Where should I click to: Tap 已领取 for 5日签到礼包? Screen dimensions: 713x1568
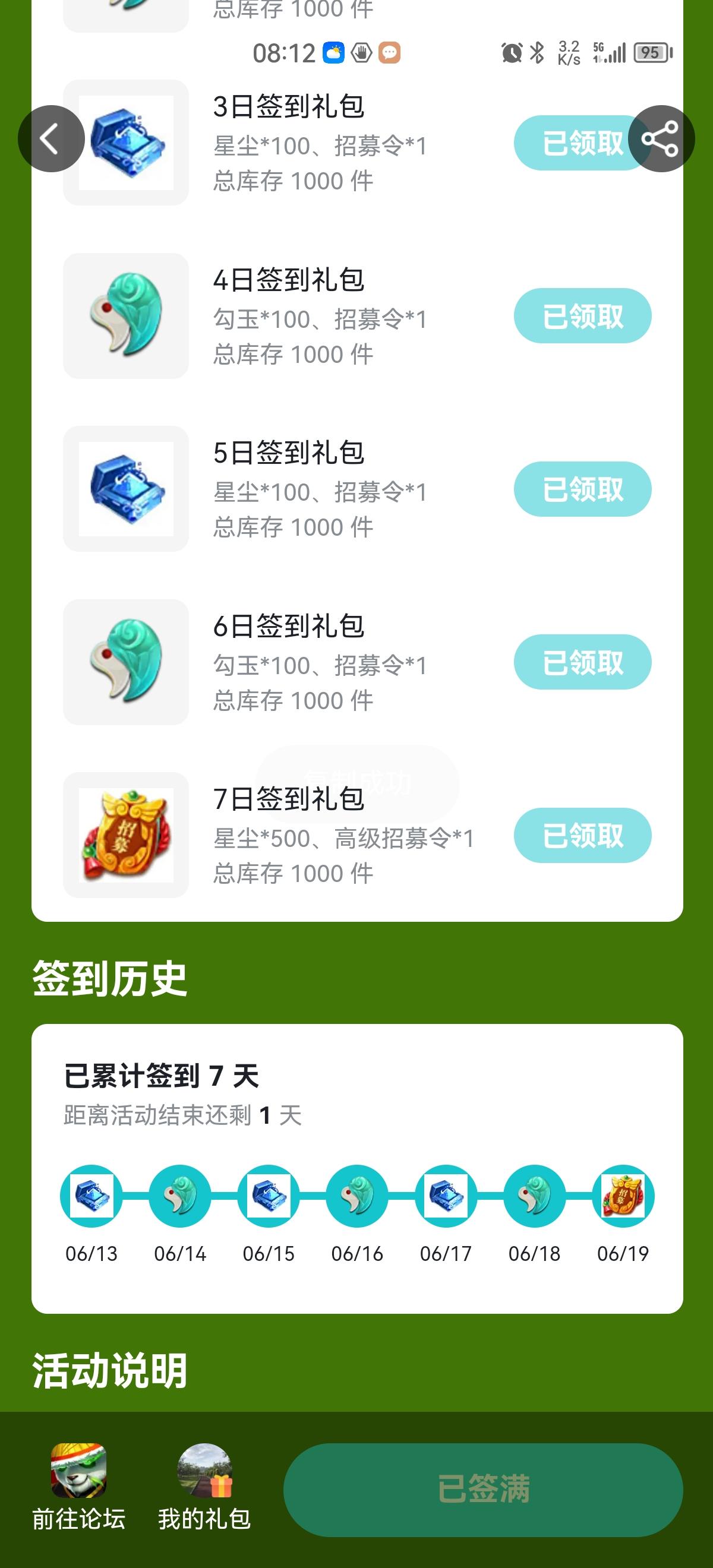tap(582, 489)
